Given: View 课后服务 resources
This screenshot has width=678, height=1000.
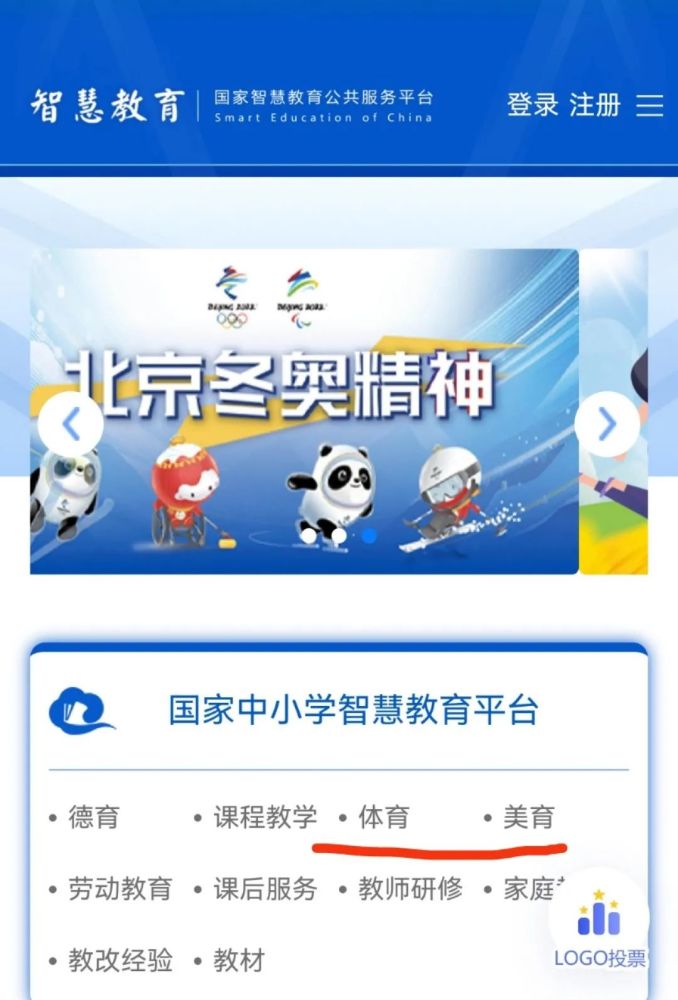Looking at the screenshot, I should pos(265,888).
